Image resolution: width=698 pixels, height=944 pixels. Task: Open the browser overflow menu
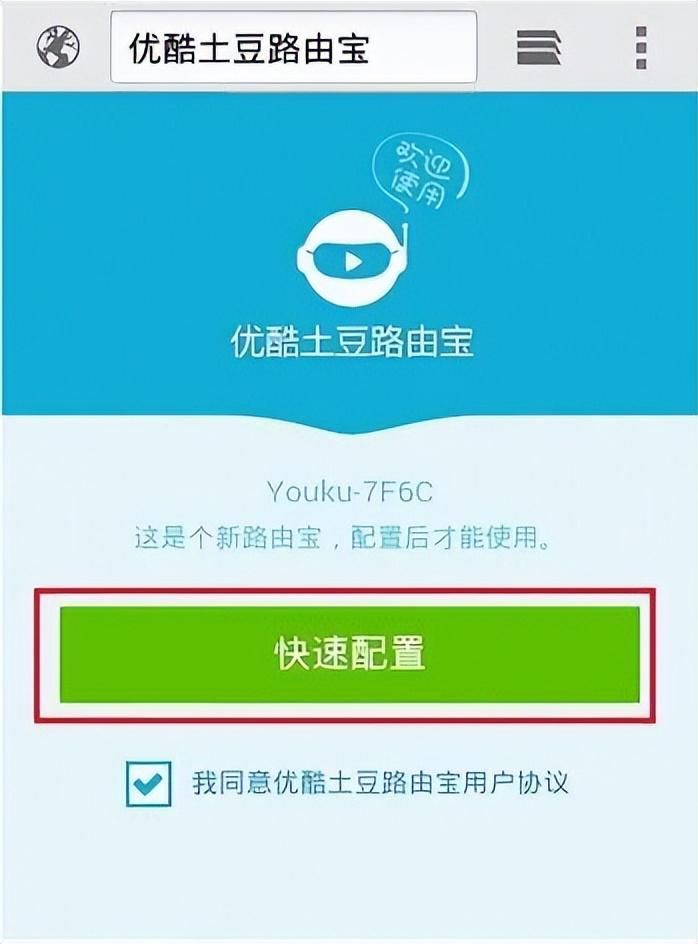pos(641,47)
